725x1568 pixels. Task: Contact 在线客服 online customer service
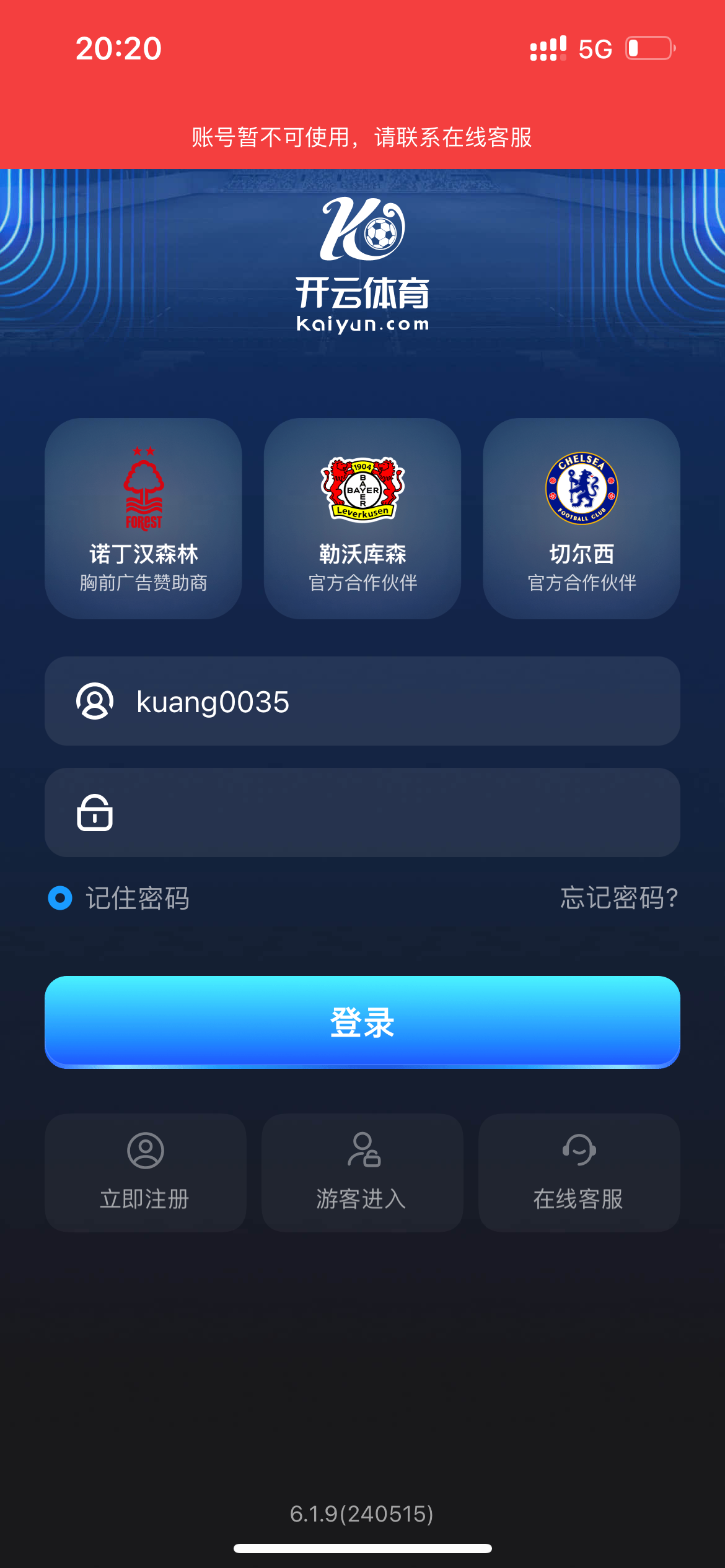pos(579,1172)
